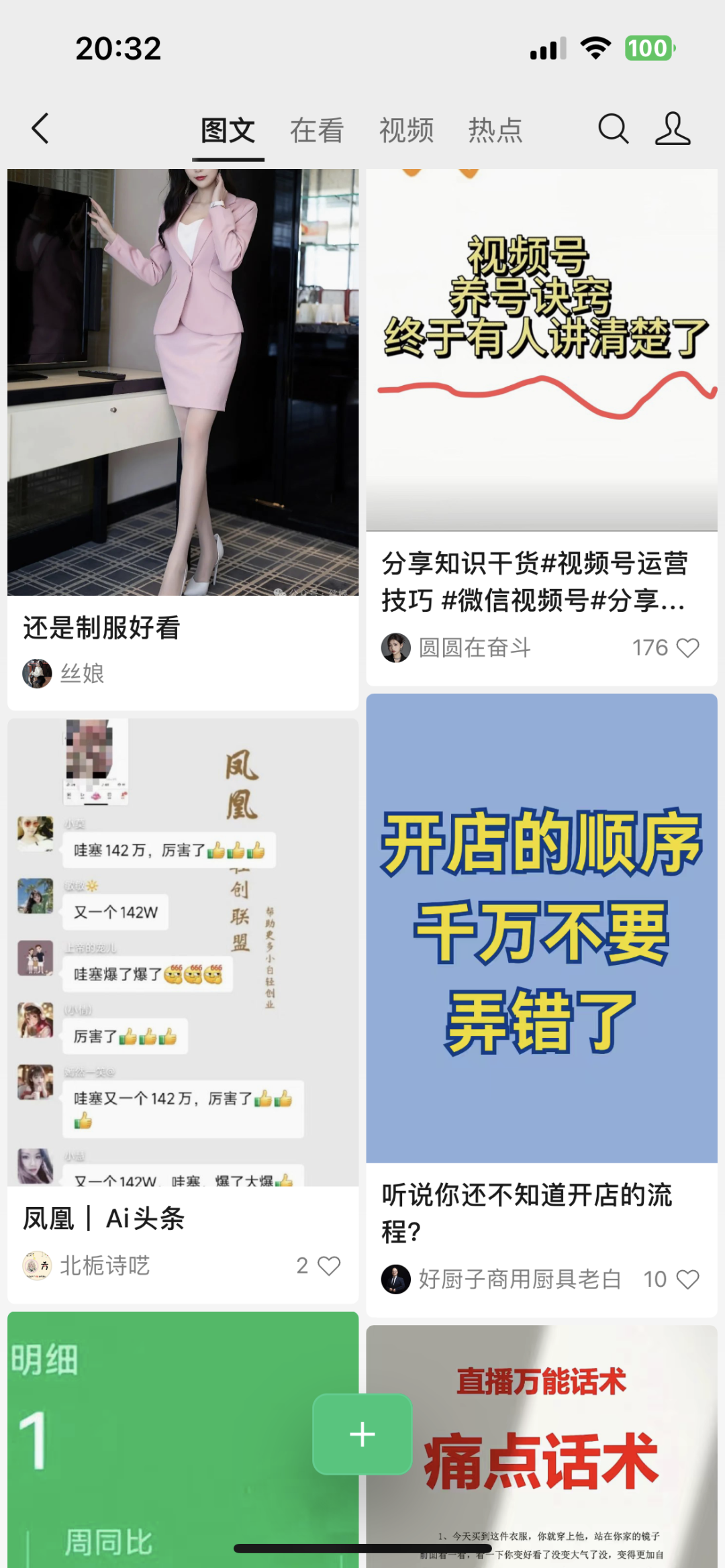Screen dimensions: 725x1568
Task: Switch to the 在看 tab
Action: [x=317, y=130]
